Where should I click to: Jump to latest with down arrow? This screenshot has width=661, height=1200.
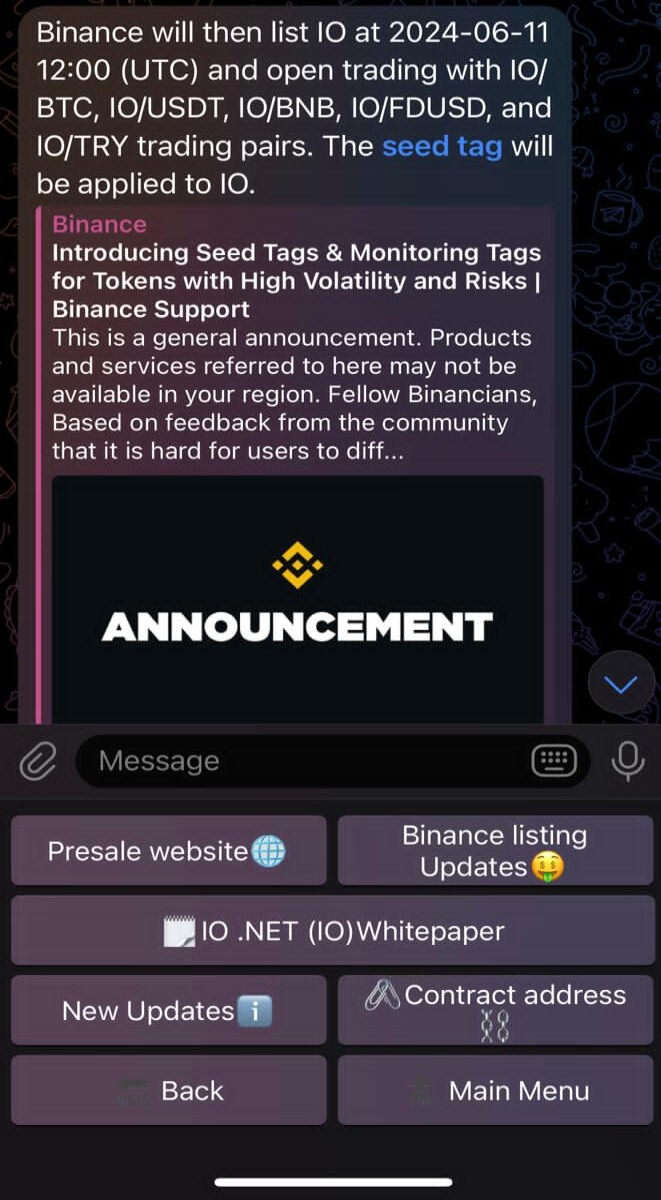[621, 685]
